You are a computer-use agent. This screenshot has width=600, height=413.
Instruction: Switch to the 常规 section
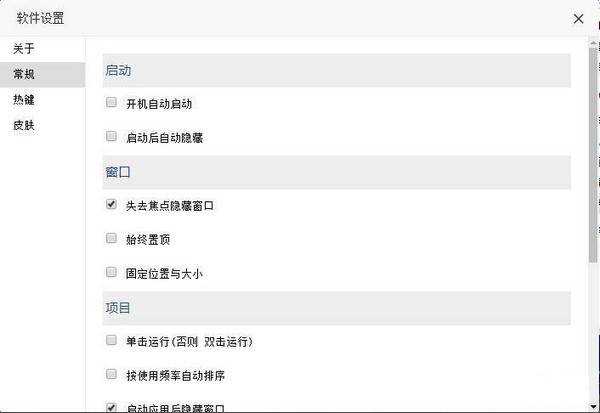(24, 74)
